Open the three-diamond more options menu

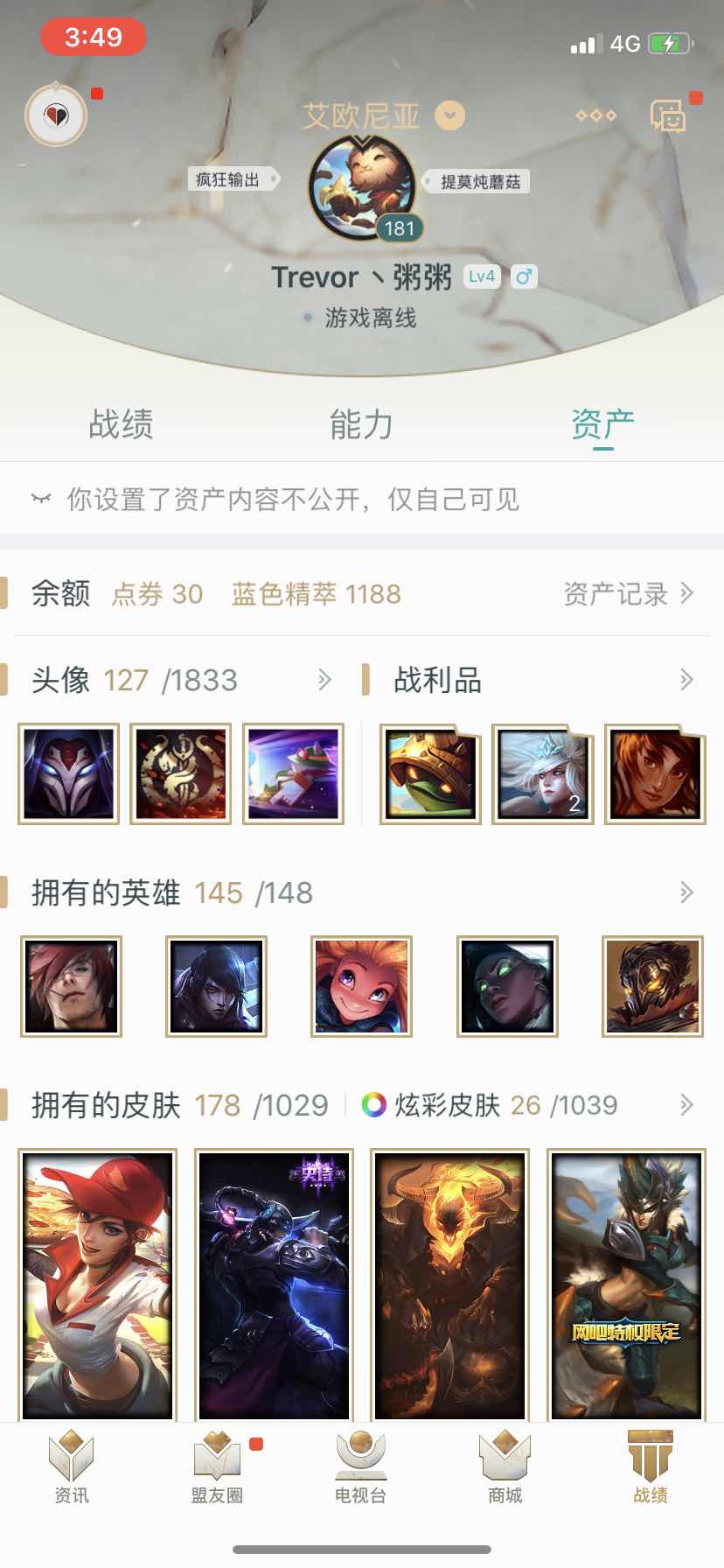595,115
